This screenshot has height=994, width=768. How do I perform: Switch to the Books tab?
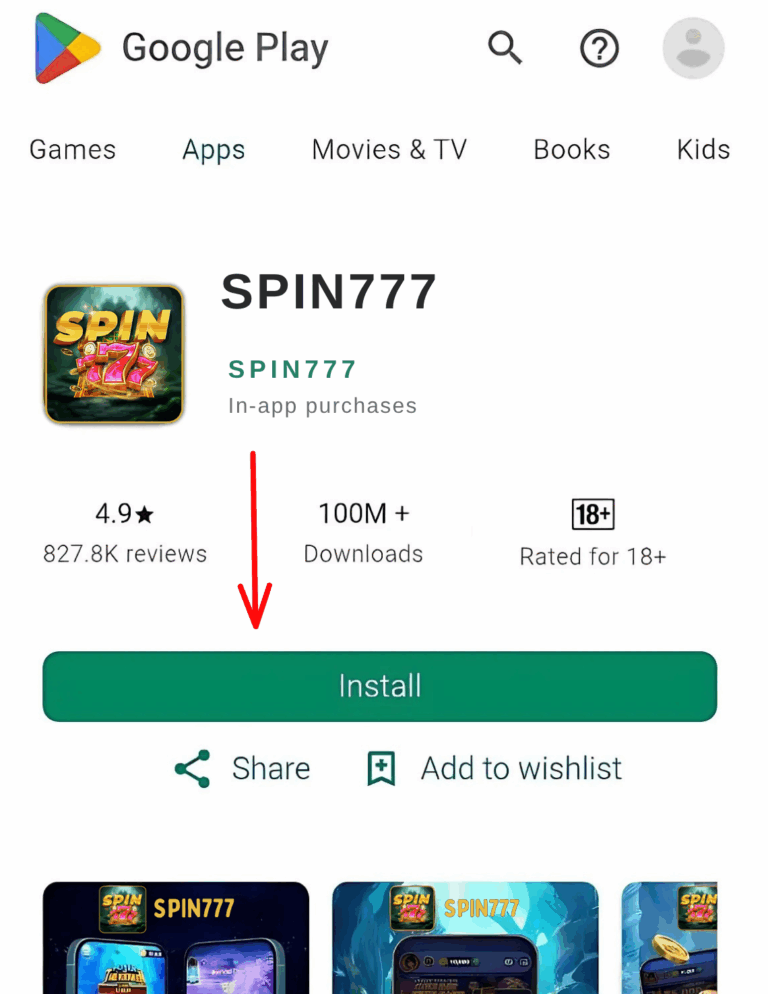tap(571, 150)
